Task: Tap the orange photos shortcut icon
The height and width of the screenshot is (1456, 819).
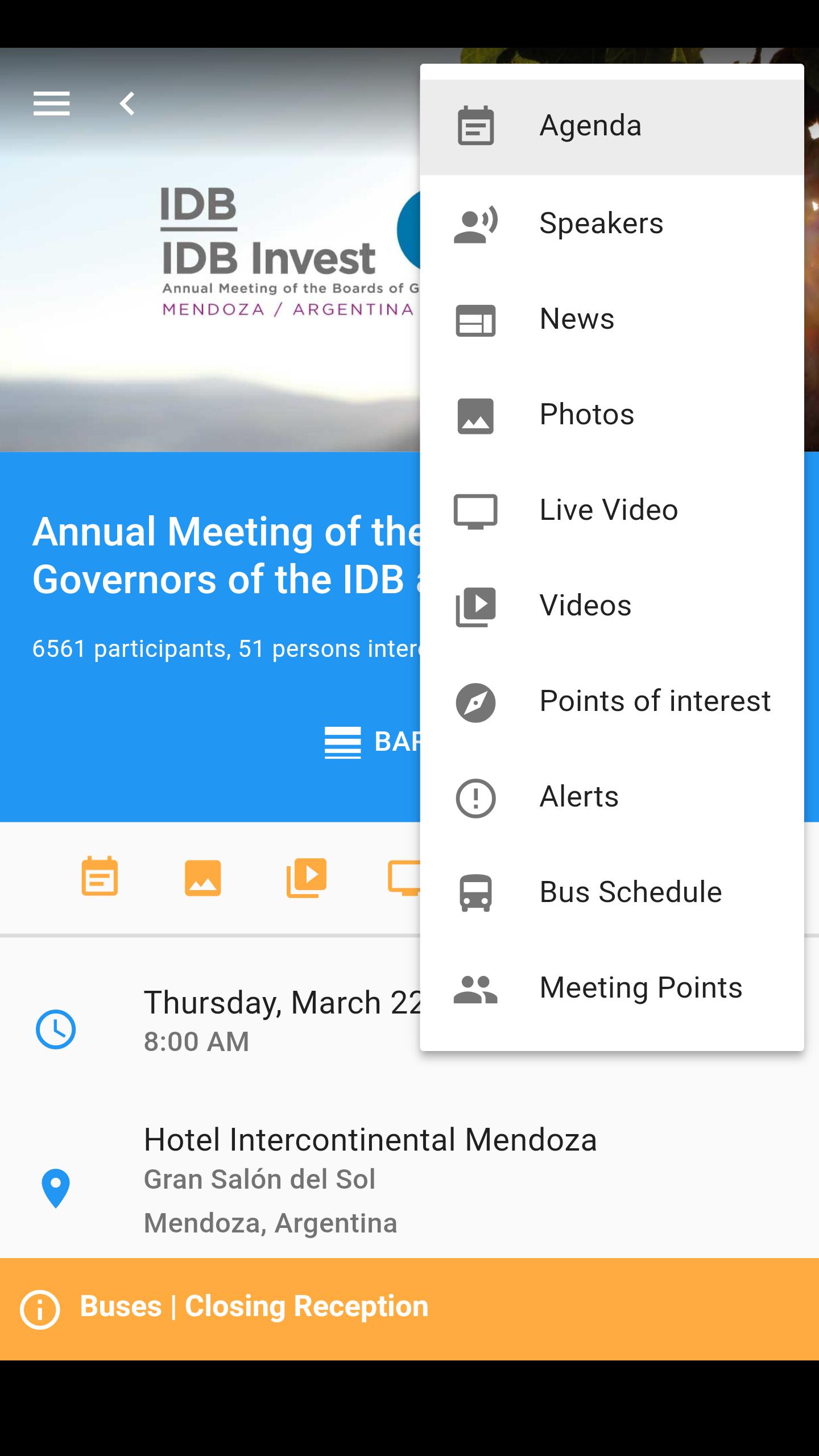Action: [203, 878]
